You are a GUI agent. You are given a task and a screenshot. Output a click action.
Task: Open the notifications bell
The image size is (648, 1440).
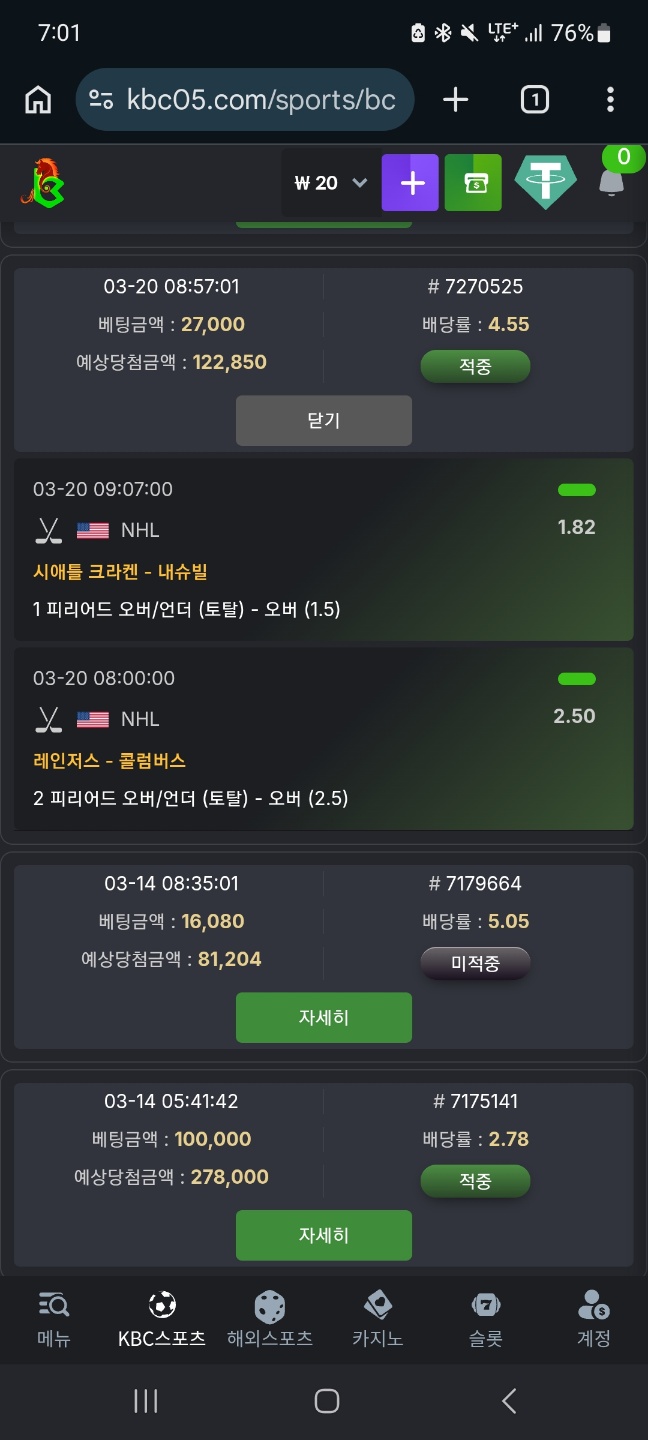point(611,183)
